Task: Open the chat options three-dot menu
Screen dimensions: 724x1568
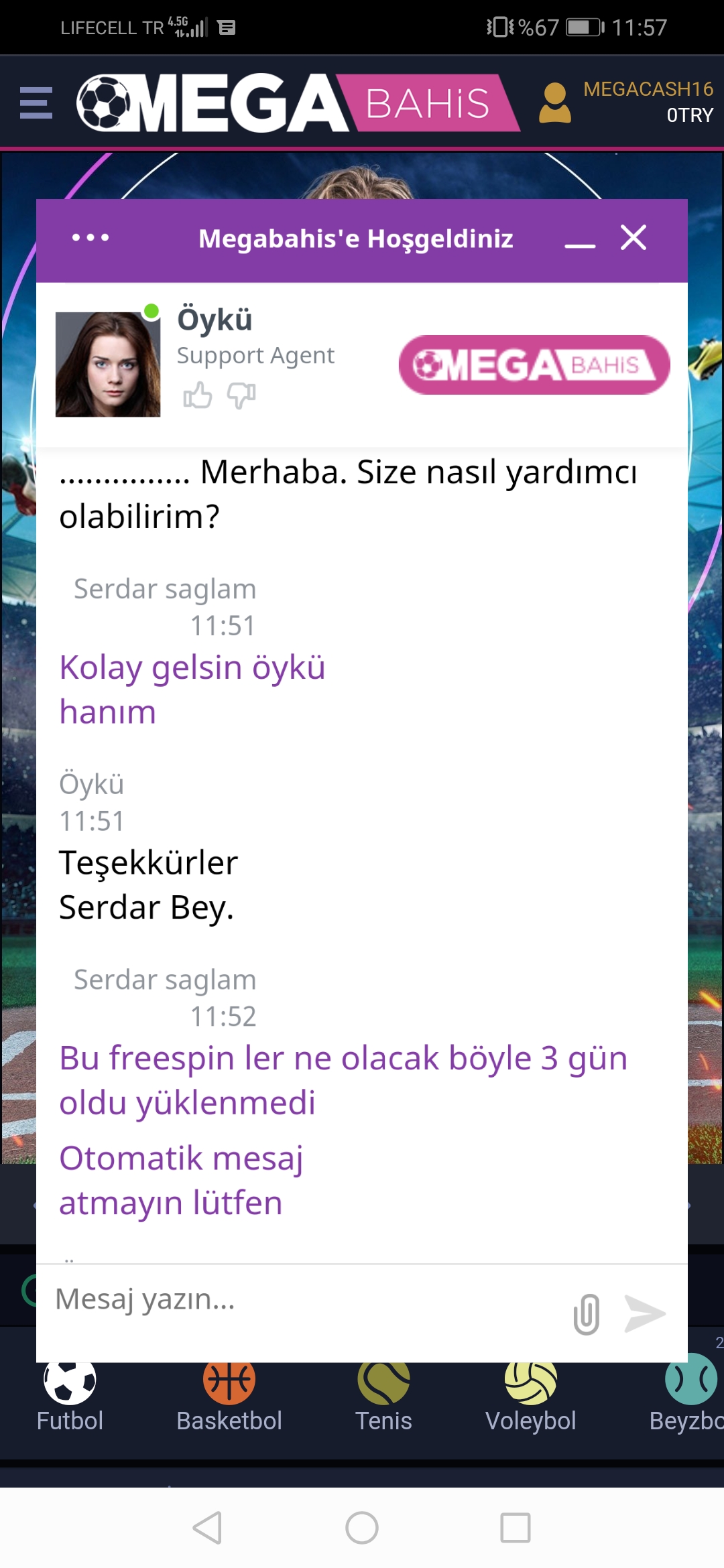Action: [90, 238]
